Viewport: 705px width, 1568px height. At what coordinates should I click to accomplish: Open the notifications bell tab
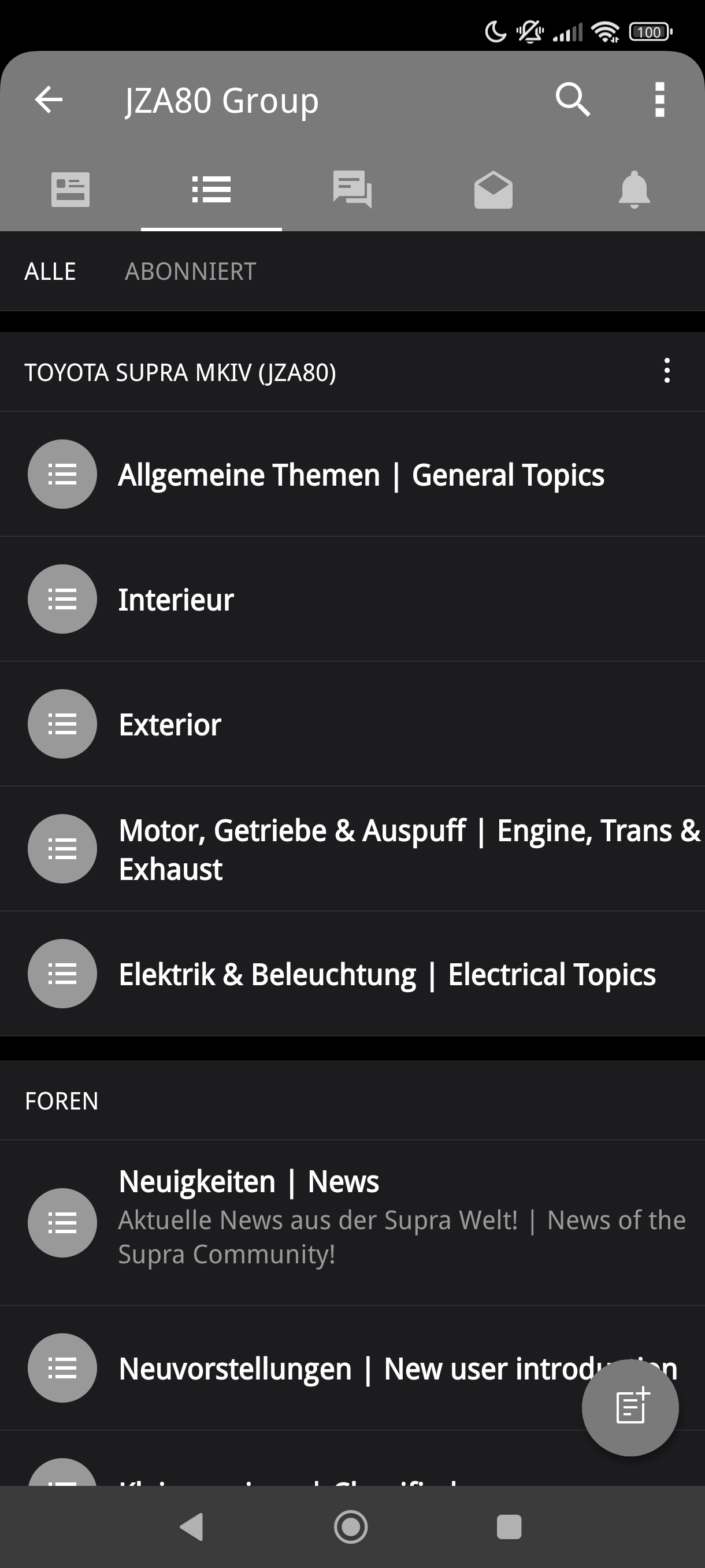(634, 189)
